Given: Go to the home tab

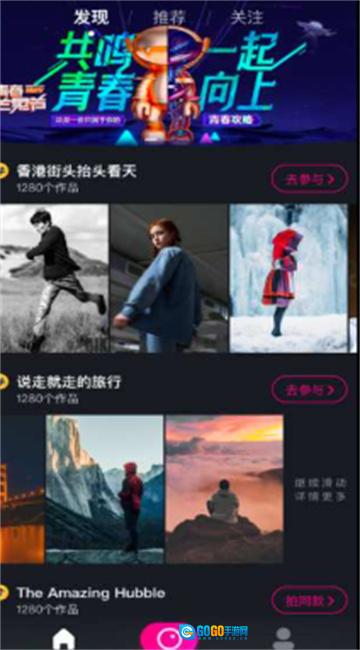Looking at the screenshot, I should click(x=64, y=639).
